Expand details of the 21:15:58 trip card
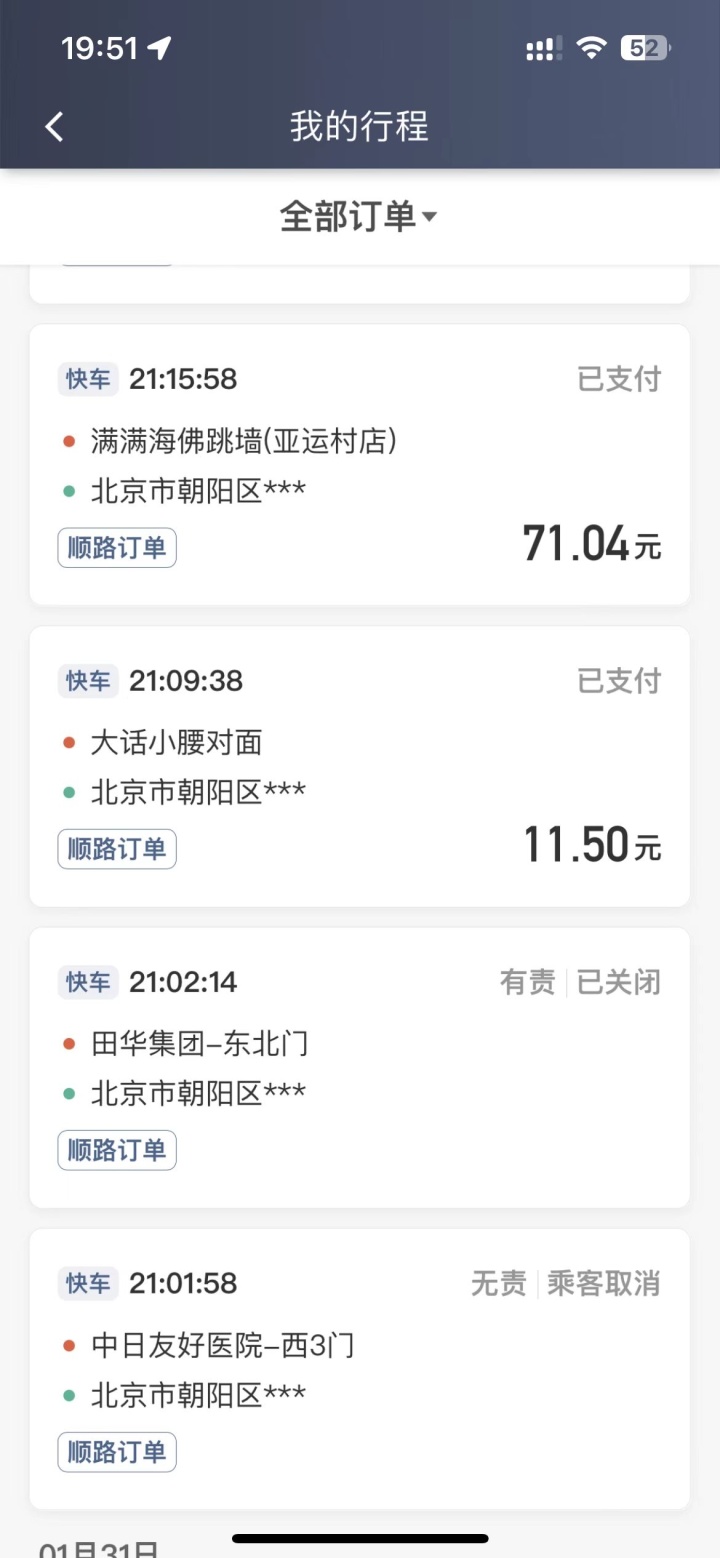The height and width of the screenshot is (1558, 720). pos(360,462)
